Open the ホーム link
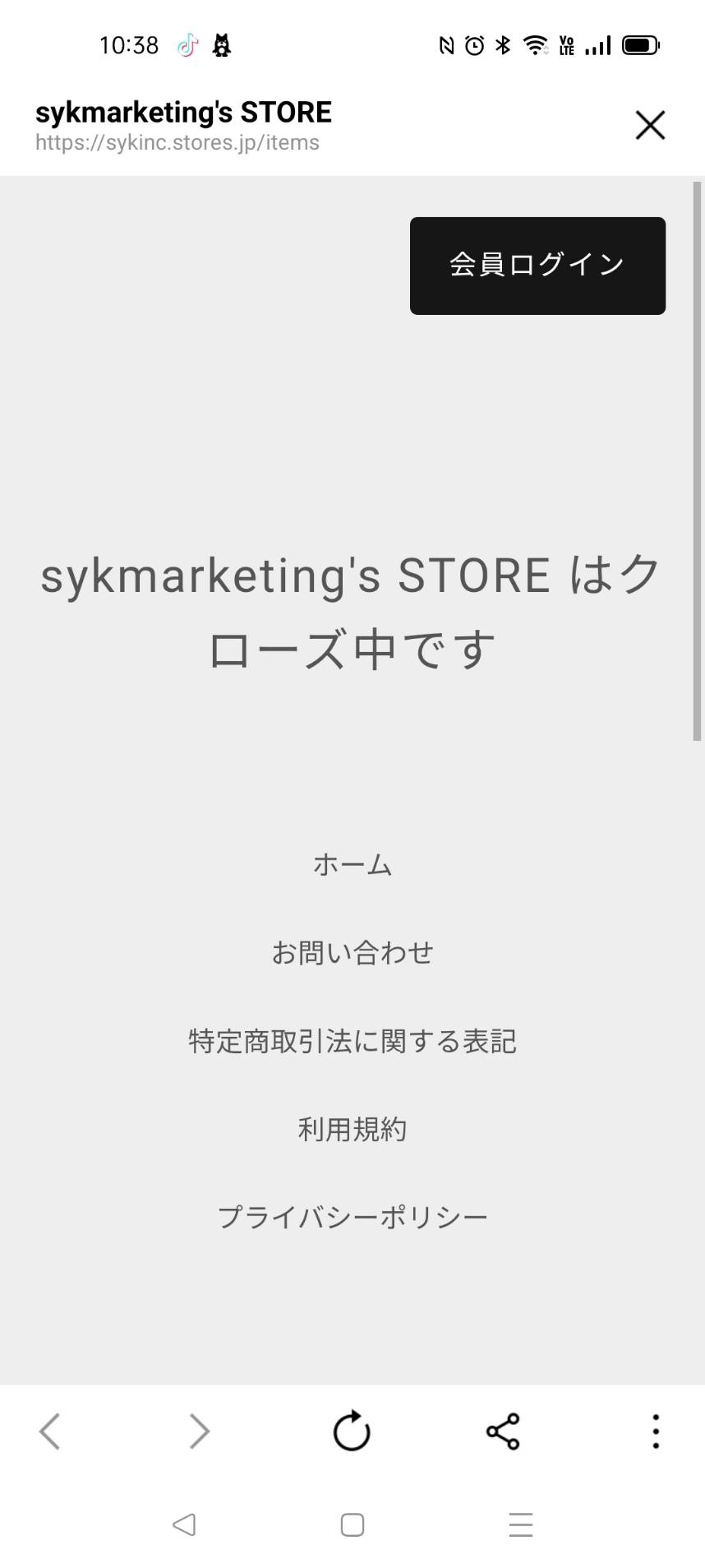This screenshot has width=705, height=1568. (x=352, y=864)
